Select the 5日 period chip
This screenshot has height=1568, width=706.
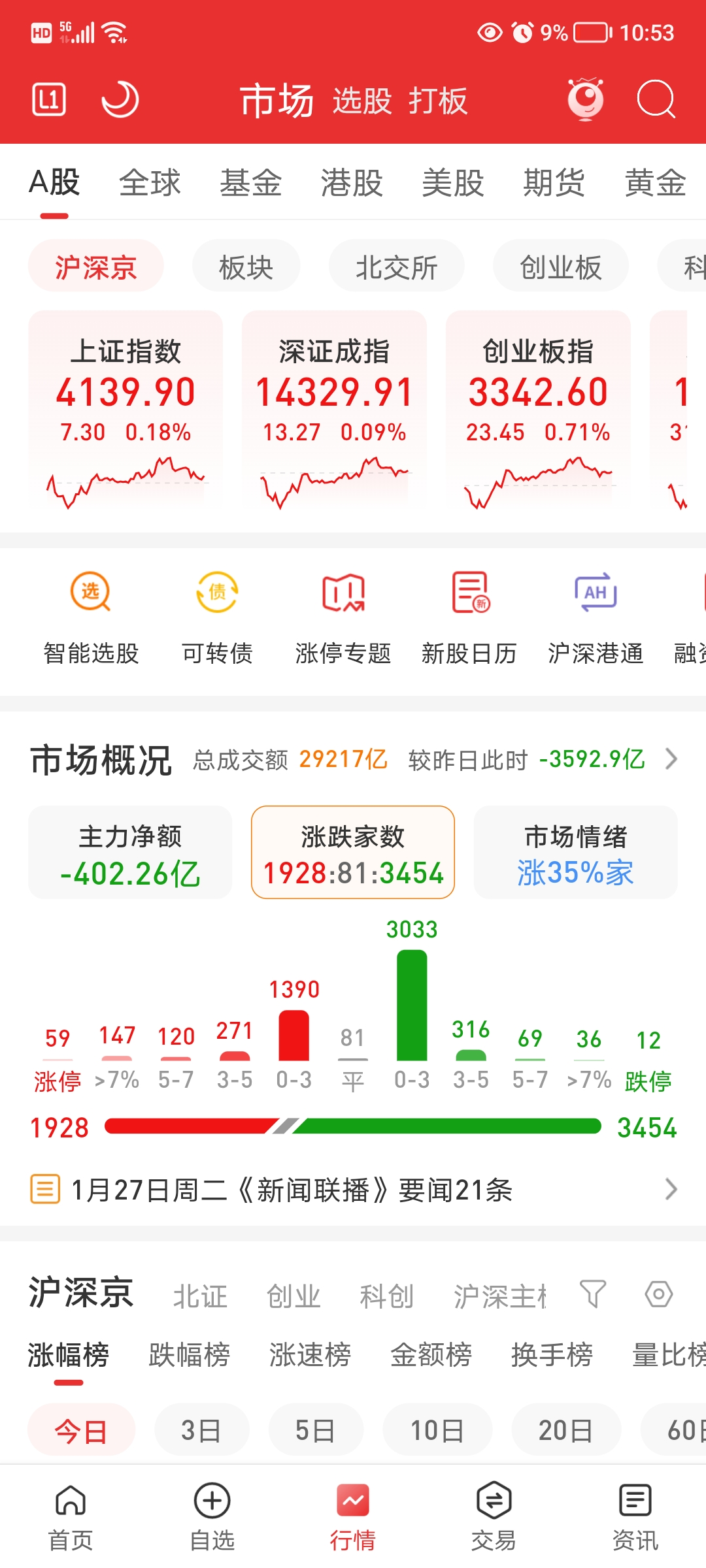click(x=315, y=1431)
